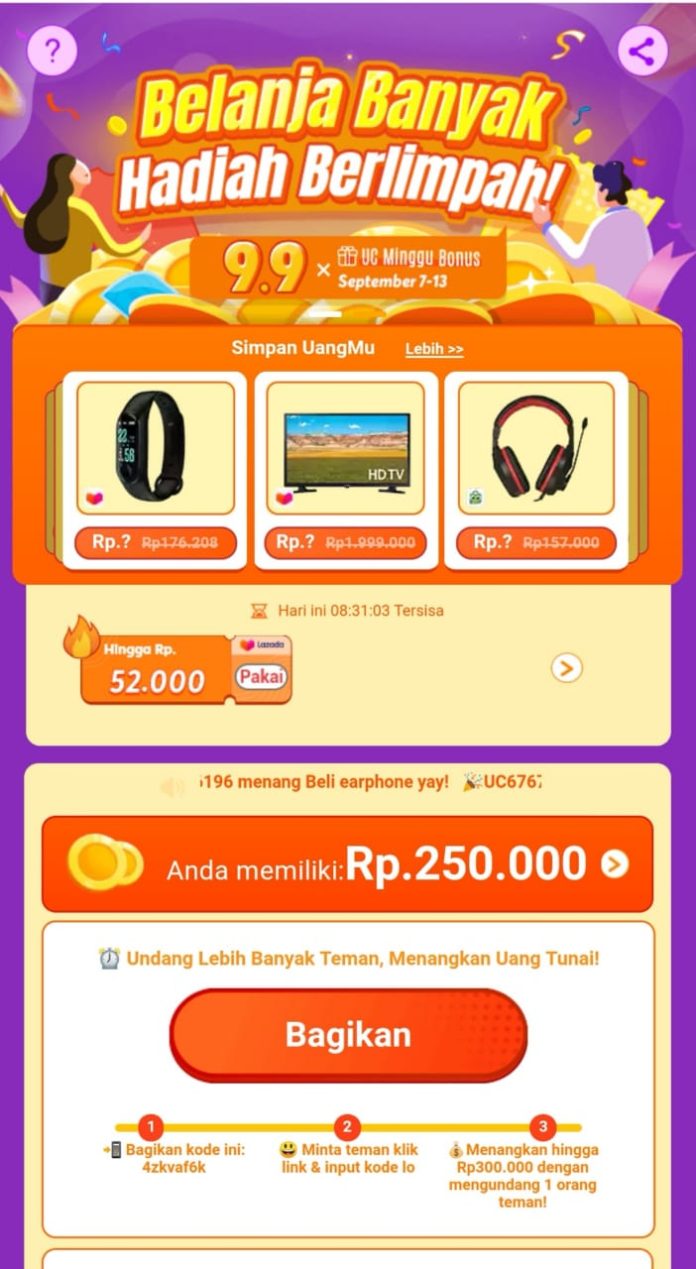Open the Lebih >> link
This screenshot has height=1269, width=696.
pos(434,349)
